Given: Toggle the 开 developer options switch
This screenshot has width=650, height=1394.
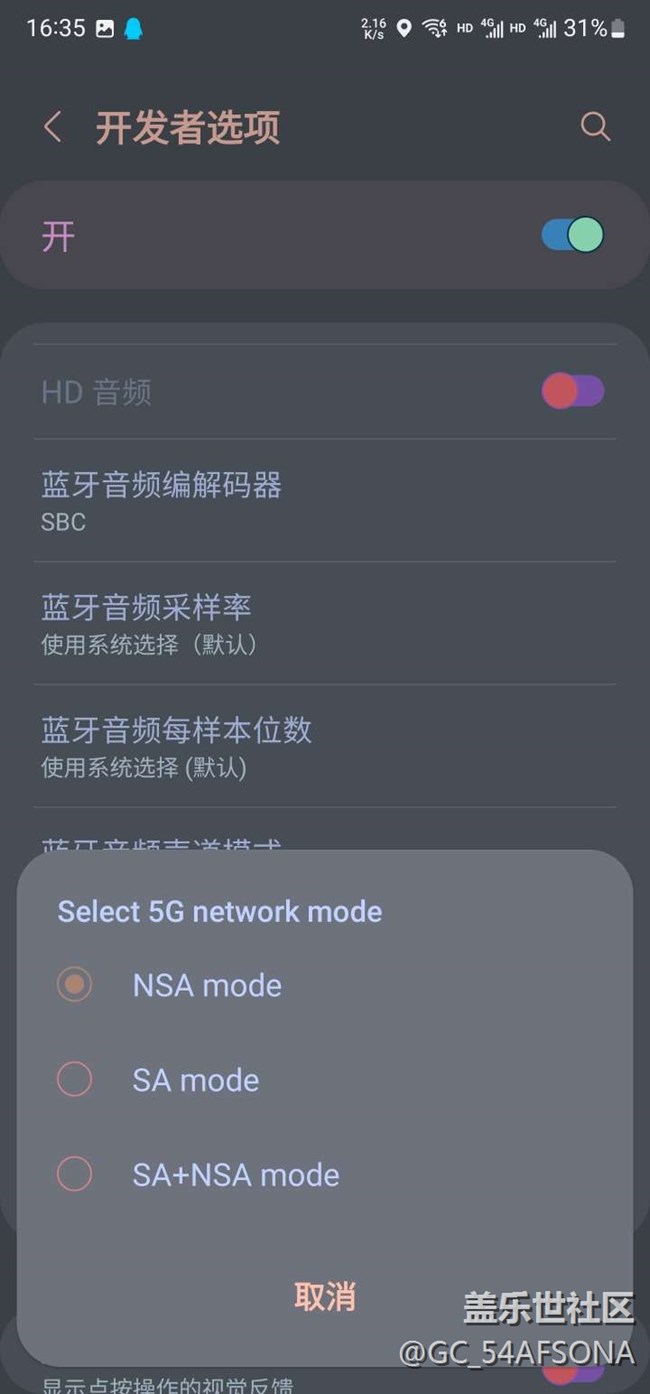Looking at the screenshot, I should pyautogui.click(x=572, y=235).
